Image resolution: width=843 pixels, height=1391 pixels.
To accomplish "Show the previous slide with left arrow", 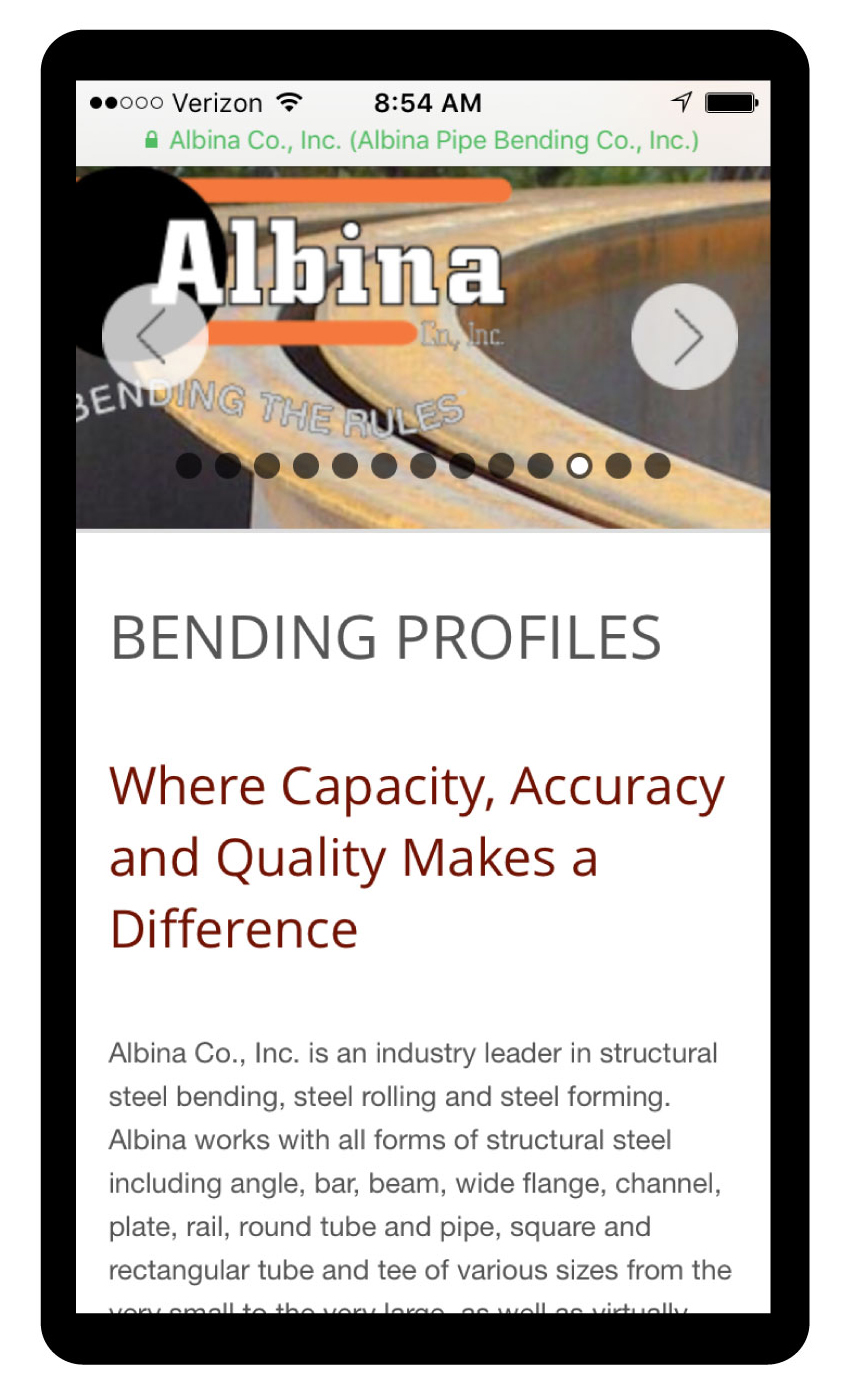I will (x=155, y=336).
